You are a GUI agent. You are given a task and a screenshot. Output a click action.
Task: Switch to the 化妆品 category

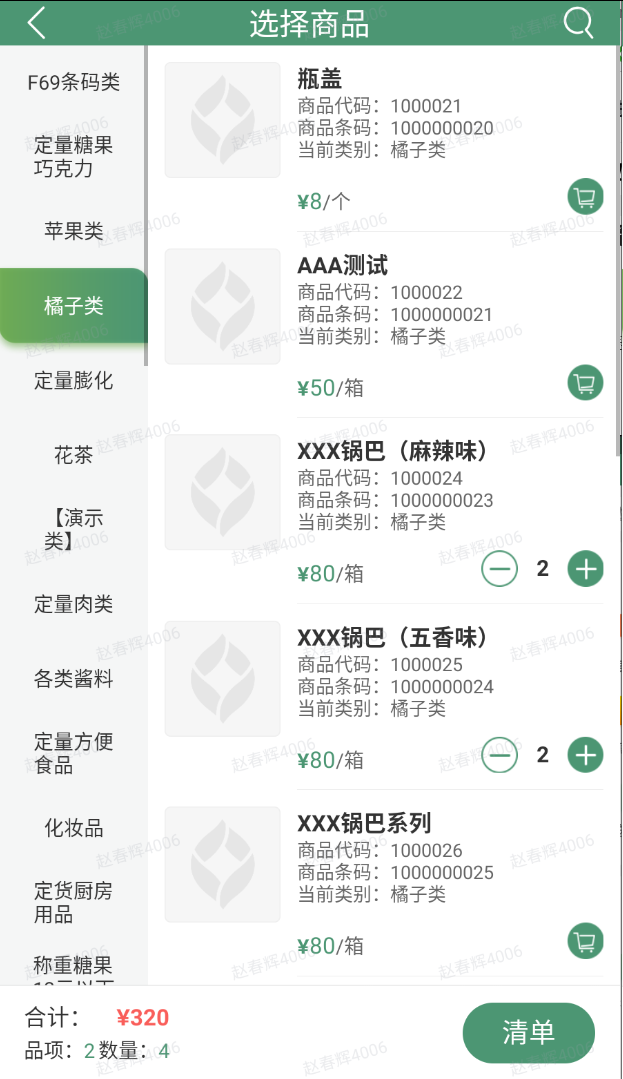(x=74, y=828)
